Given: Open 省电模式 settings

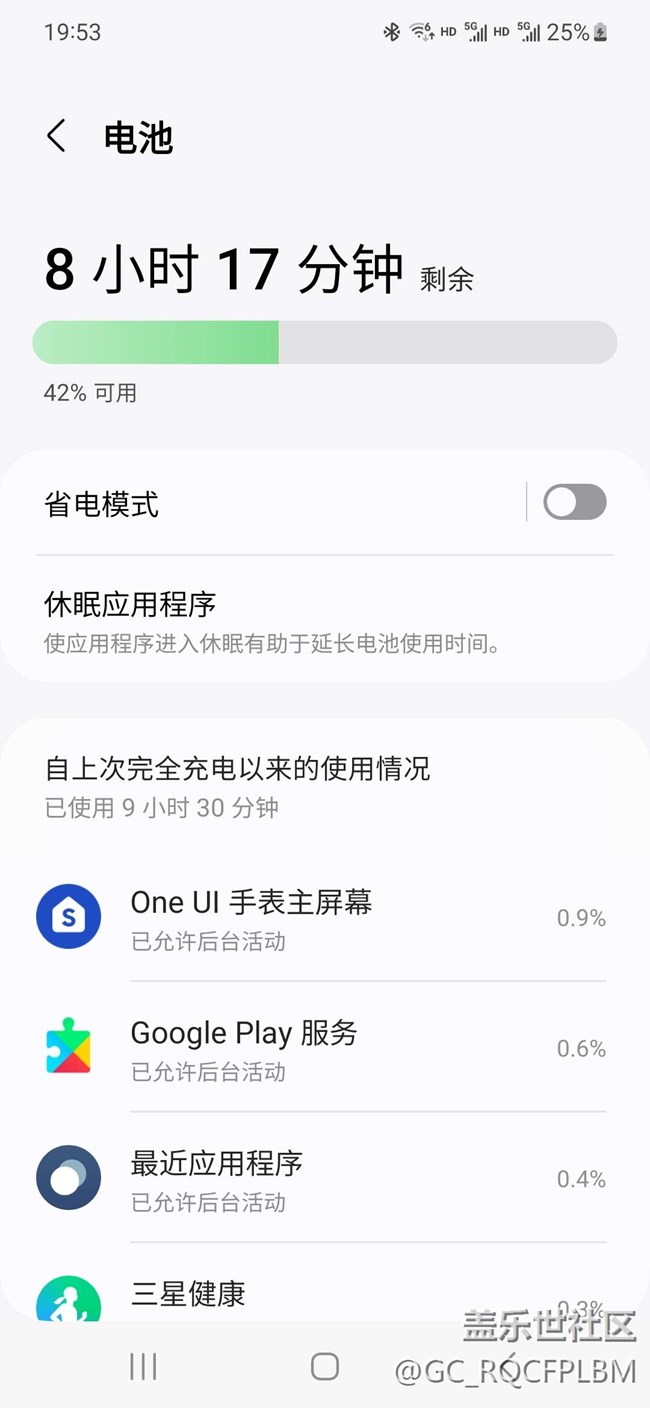Looking at the screenshot, I should pyautogui.click(x=250, y=504).
